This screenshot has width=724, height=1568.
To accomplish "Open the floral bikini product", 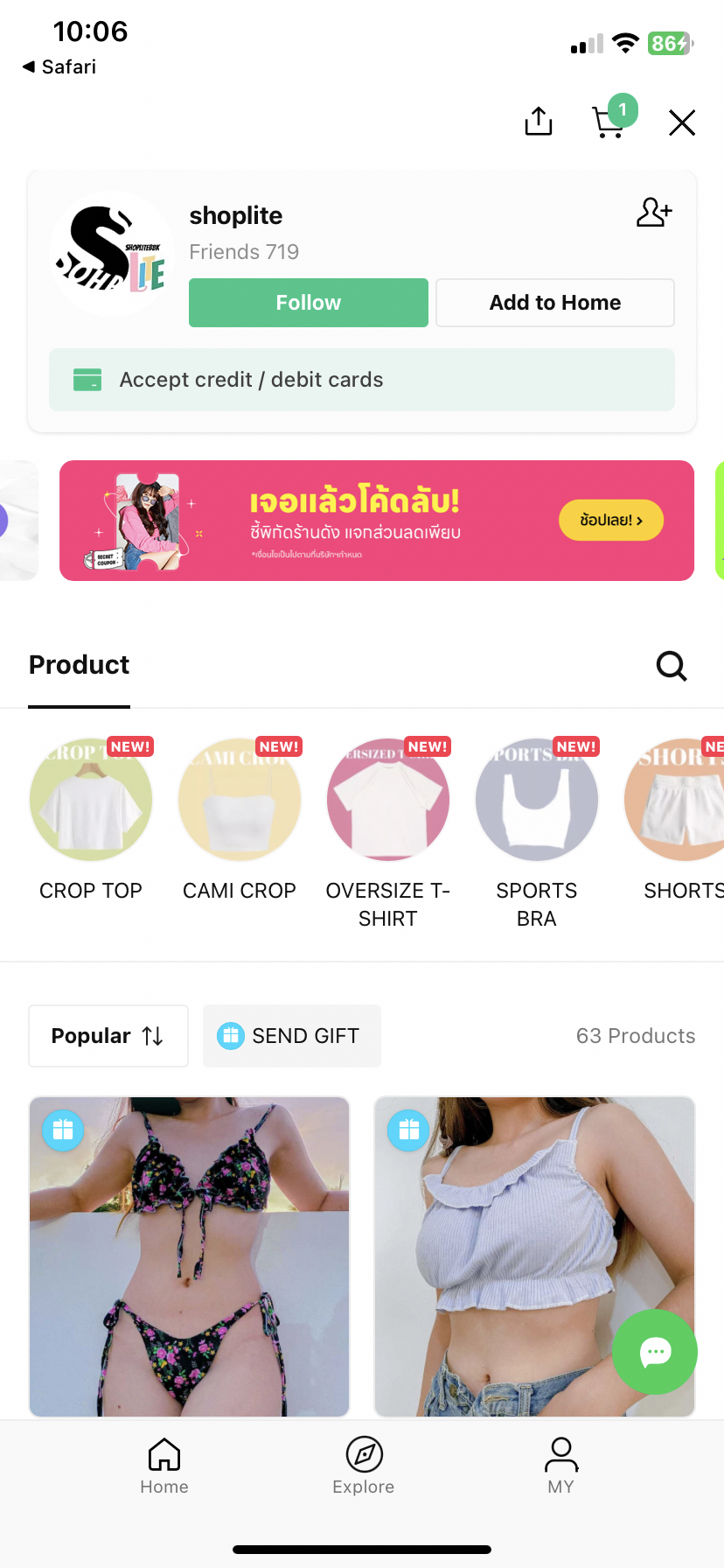I will [189, 1256].
